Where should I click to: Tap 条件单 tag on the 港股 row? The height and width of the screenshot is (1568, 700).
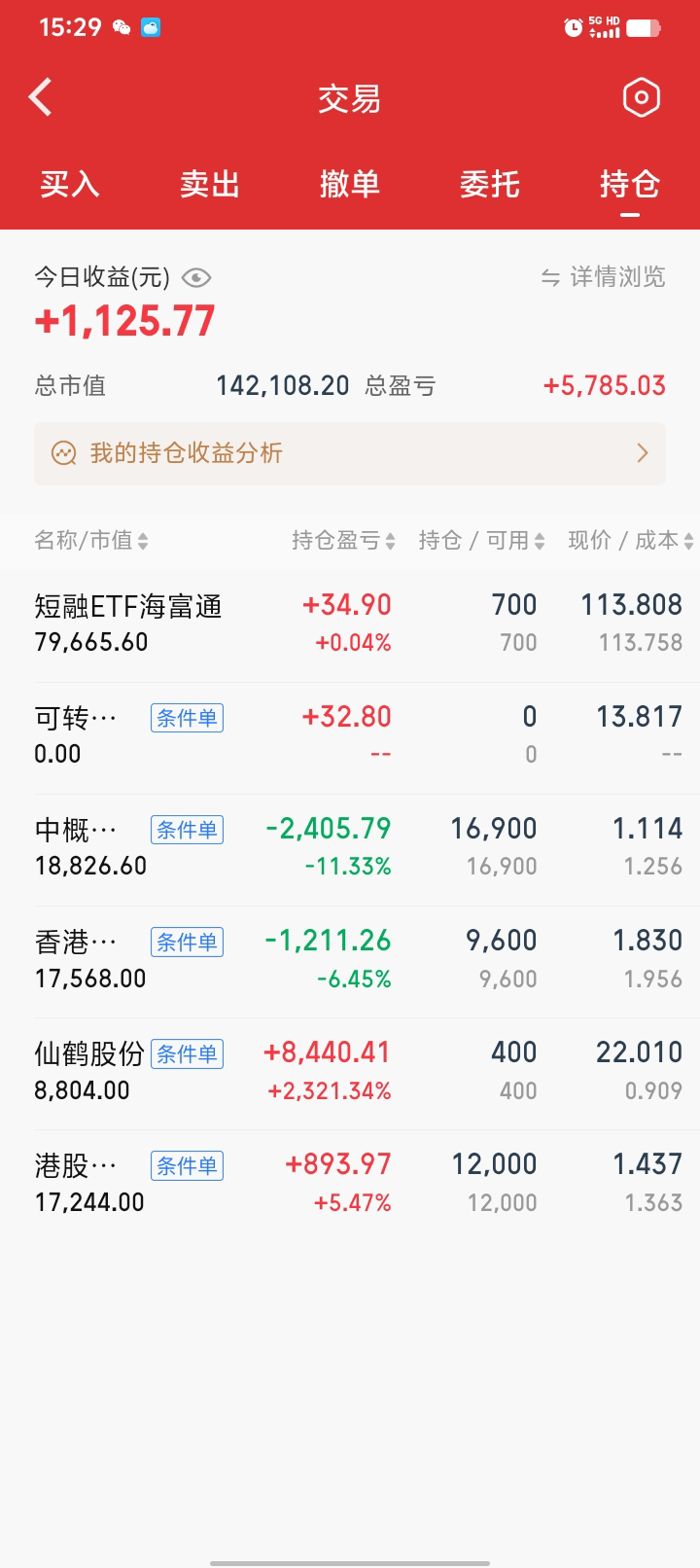(187, 1165)
